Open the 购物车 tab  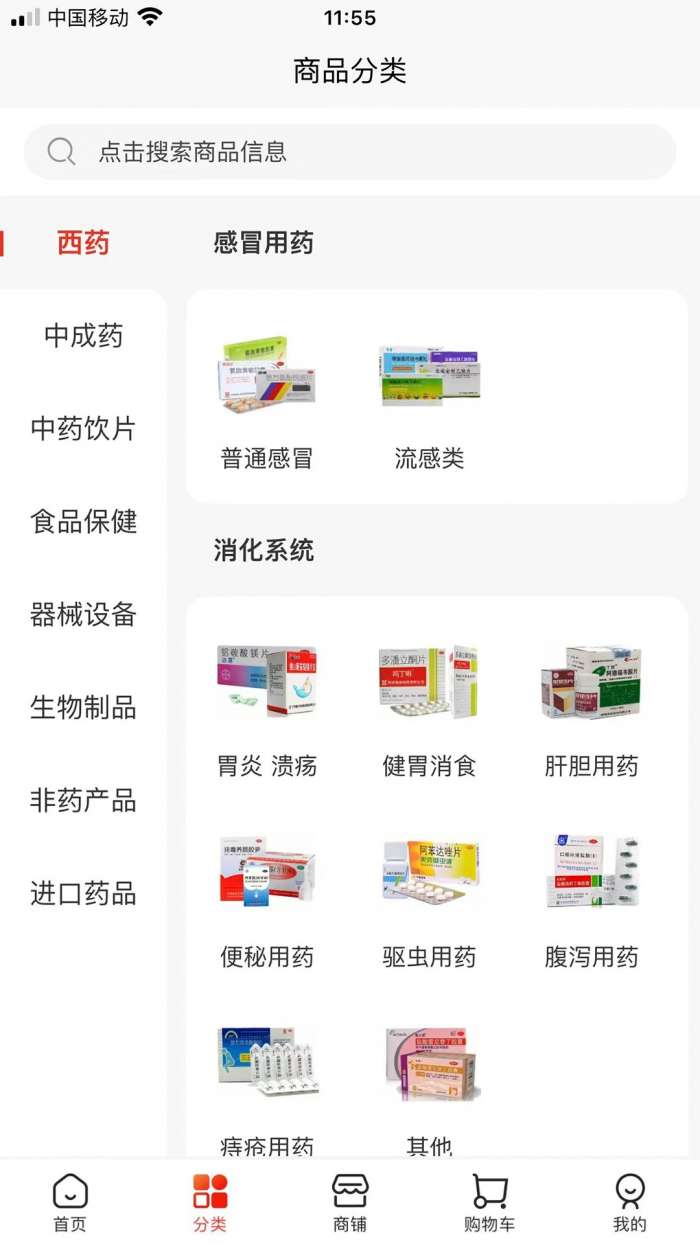coord(490,1202)
